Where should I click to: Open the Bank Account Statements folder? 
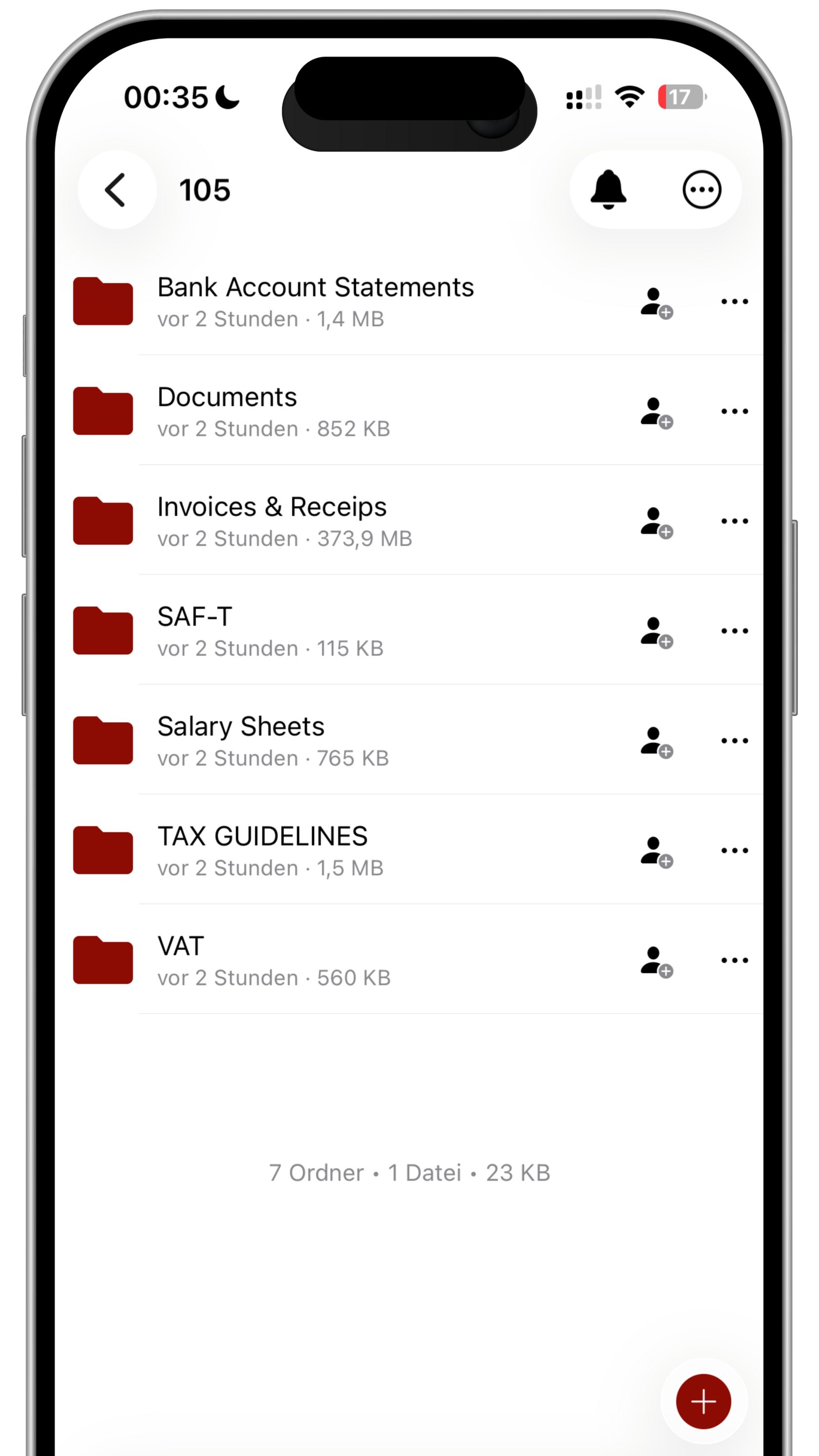pyautogui.click(x=315, y=301)
